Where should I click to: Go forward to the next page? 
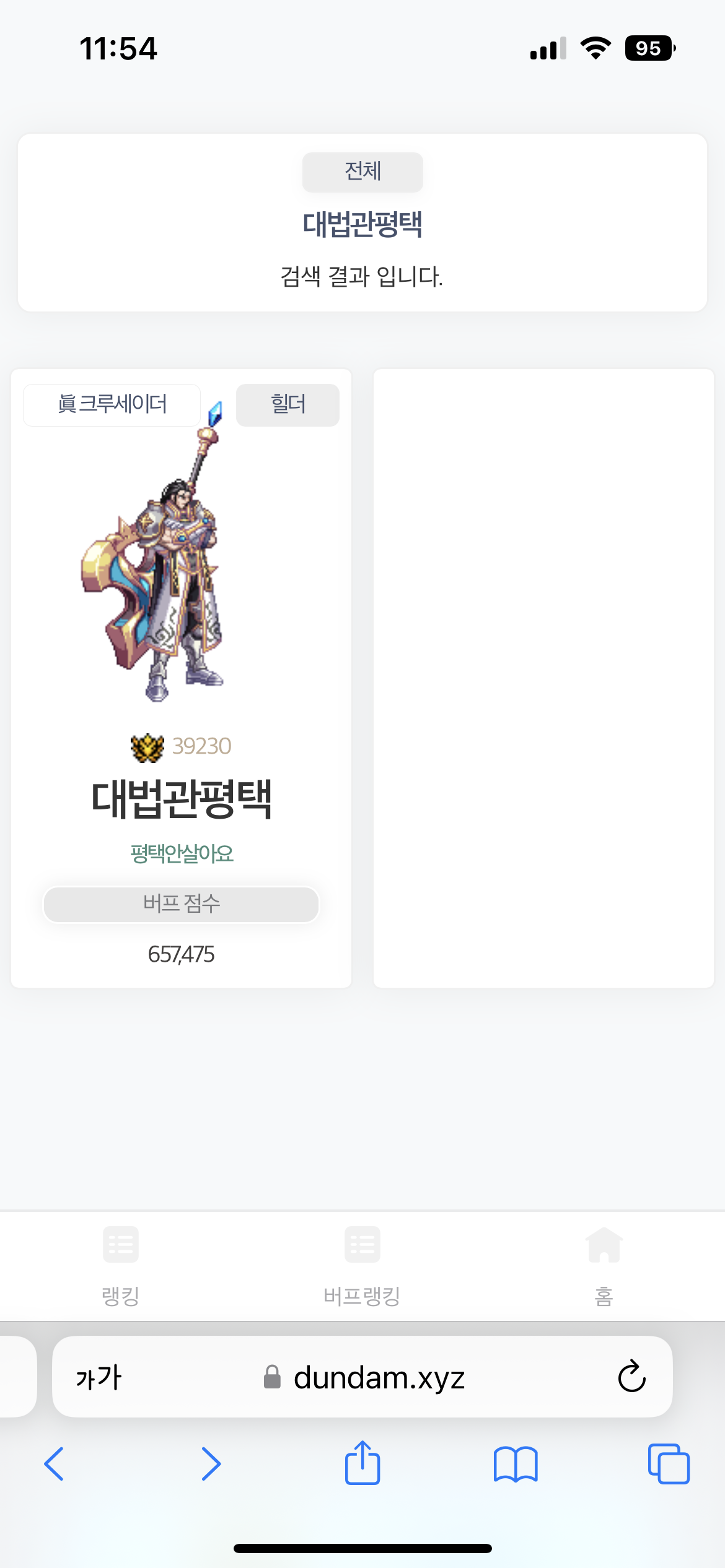(211, 1464)
